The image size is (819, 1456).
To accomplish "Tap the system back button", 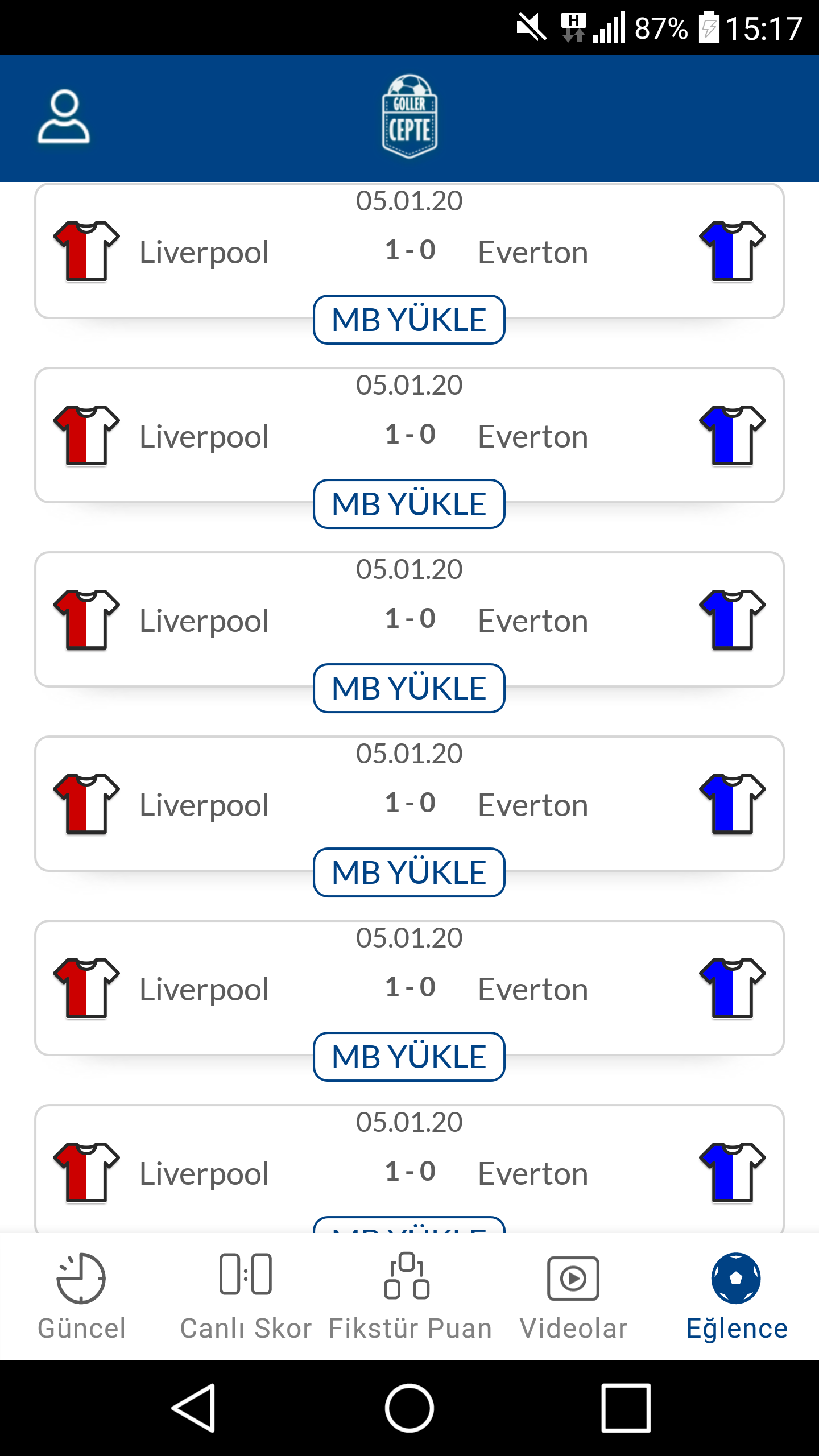I will (193, 1408).
